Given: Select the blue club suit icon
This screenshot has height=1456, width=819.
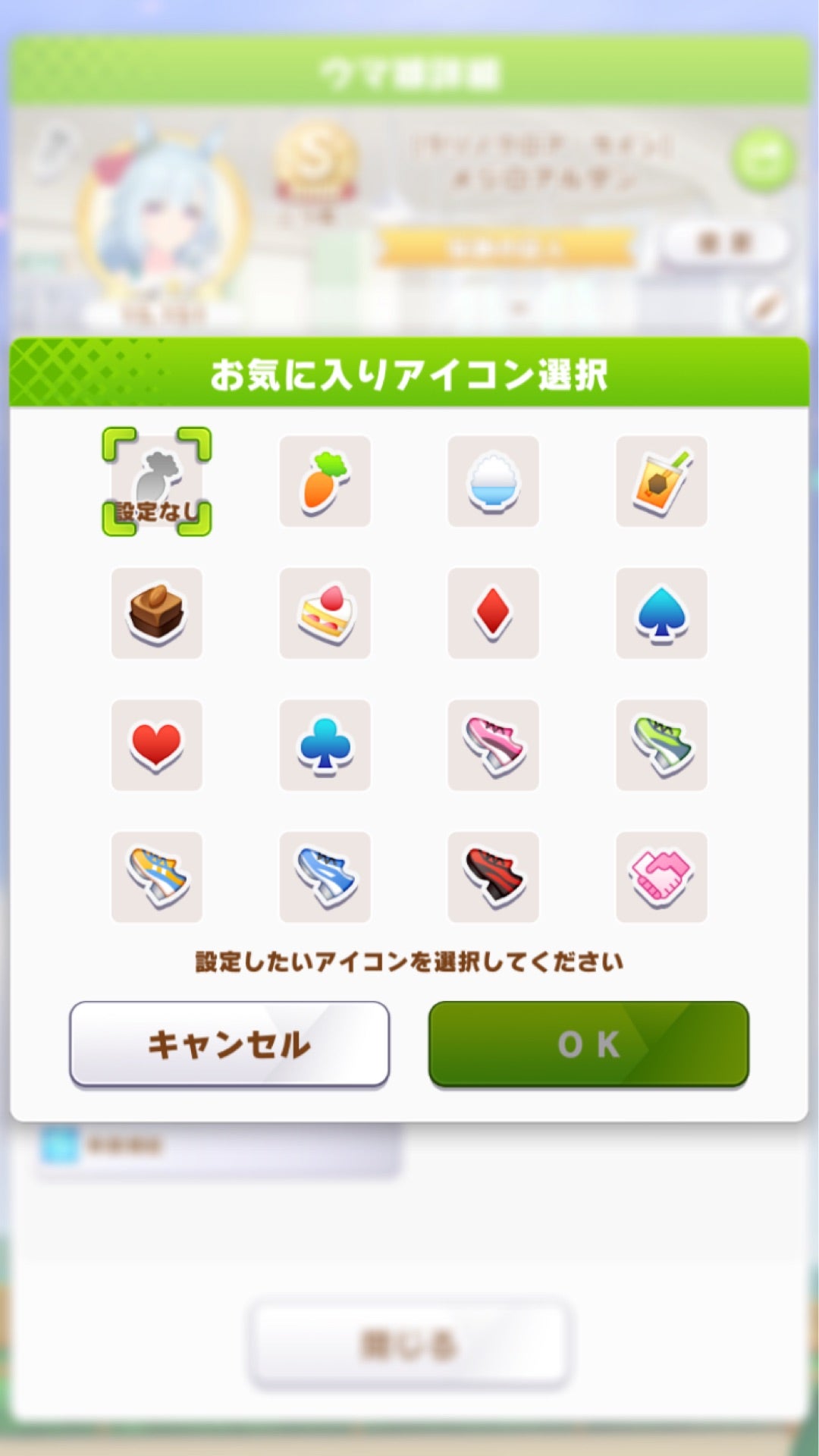Looking at the screenshot, I should point(325,746).
